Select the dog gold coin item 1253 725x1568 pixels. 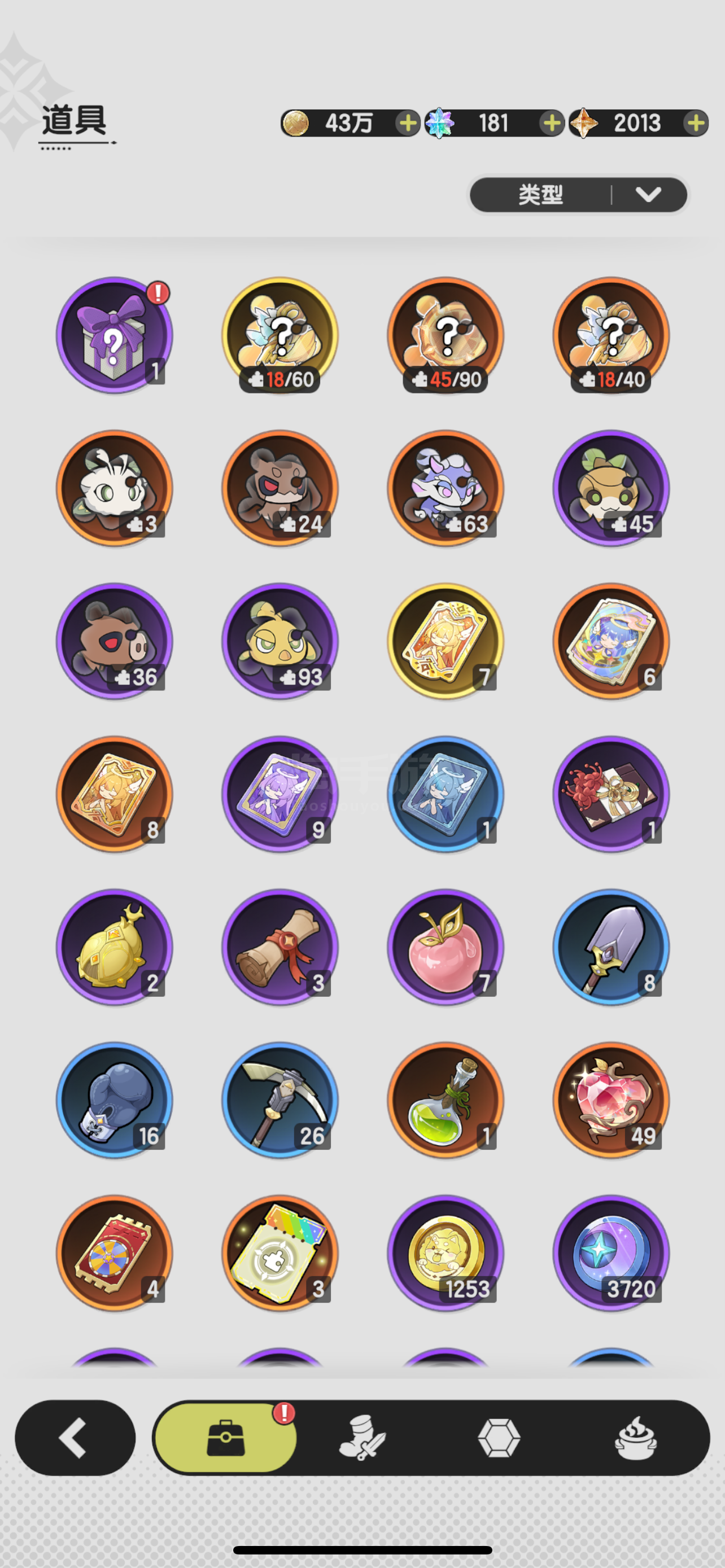tap(446, 1253)
